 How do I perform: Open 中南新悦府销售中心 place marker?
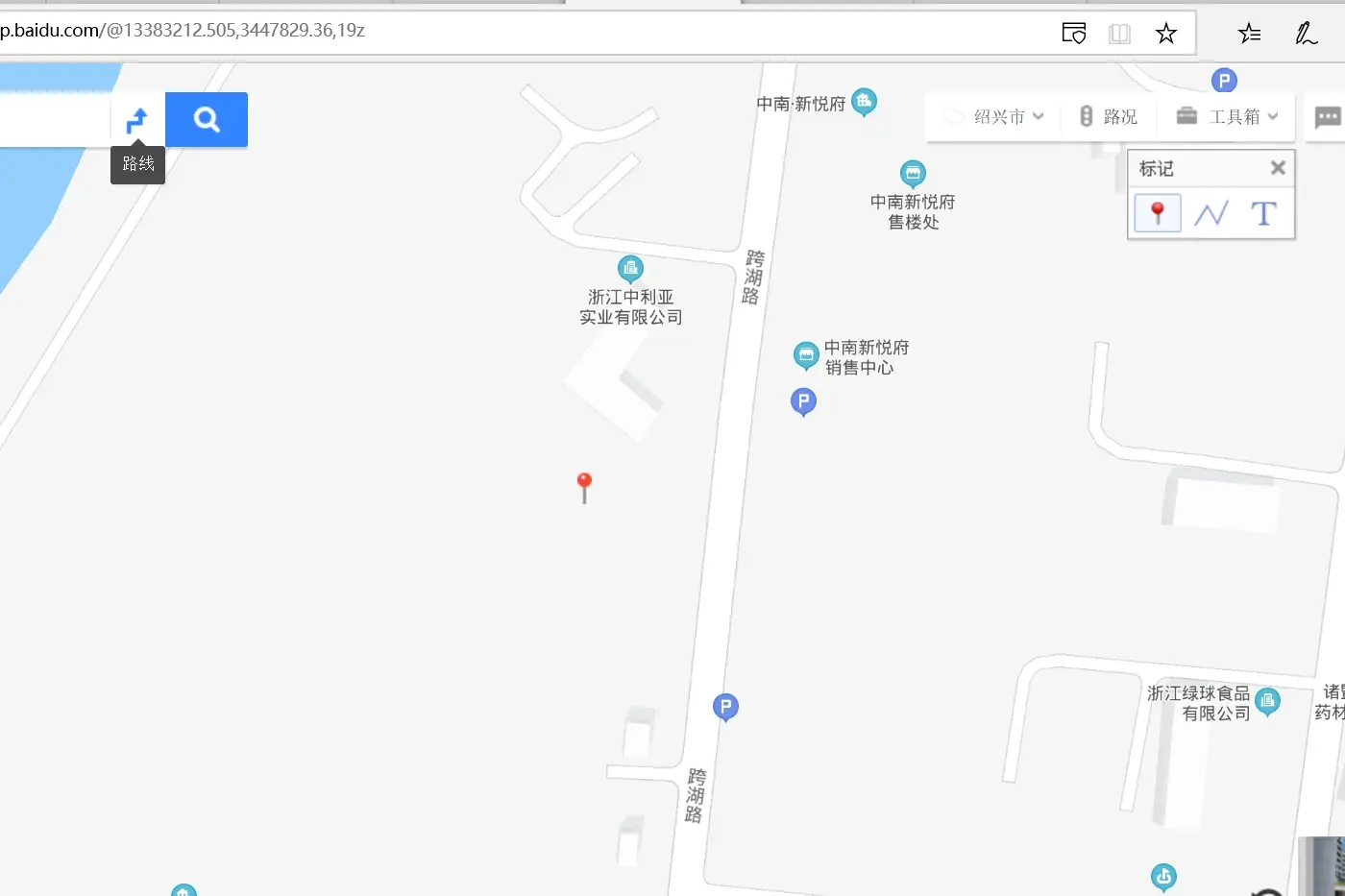click(806, 355)
